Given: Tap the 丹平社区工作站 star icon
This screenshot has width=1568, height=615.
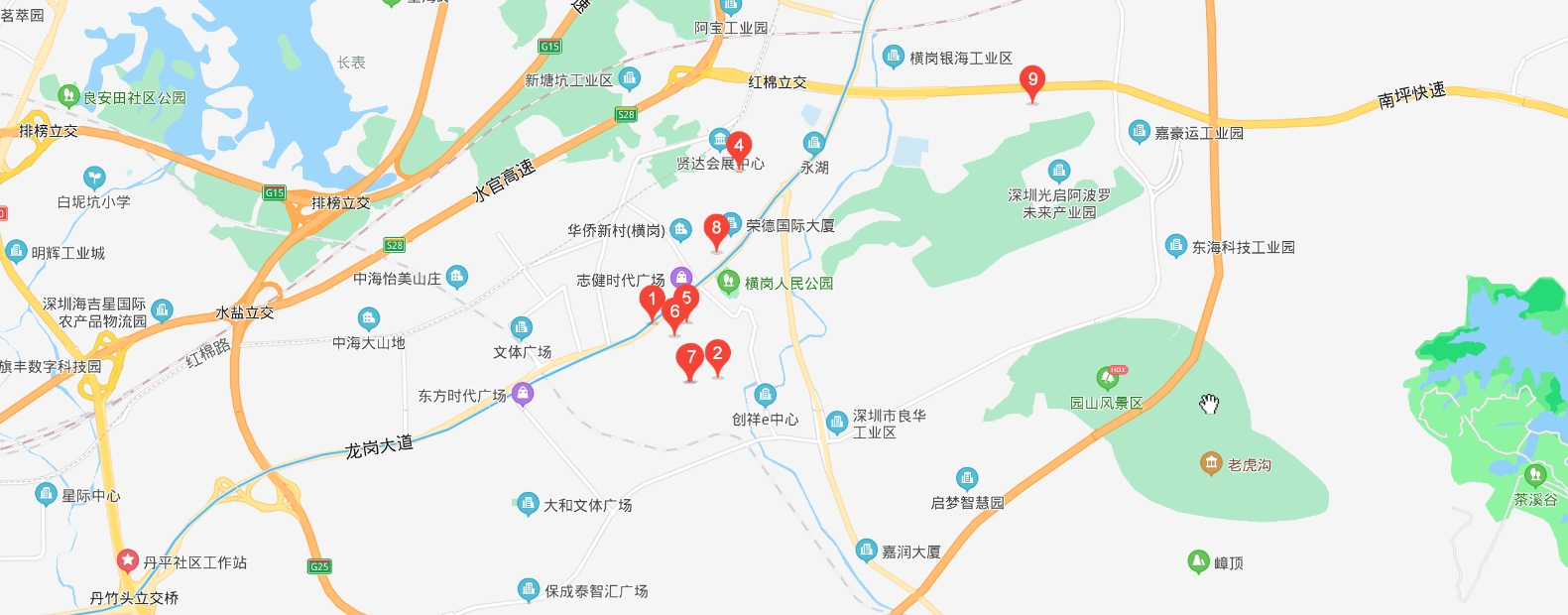Looking at the screenshot, I should 128,560.
